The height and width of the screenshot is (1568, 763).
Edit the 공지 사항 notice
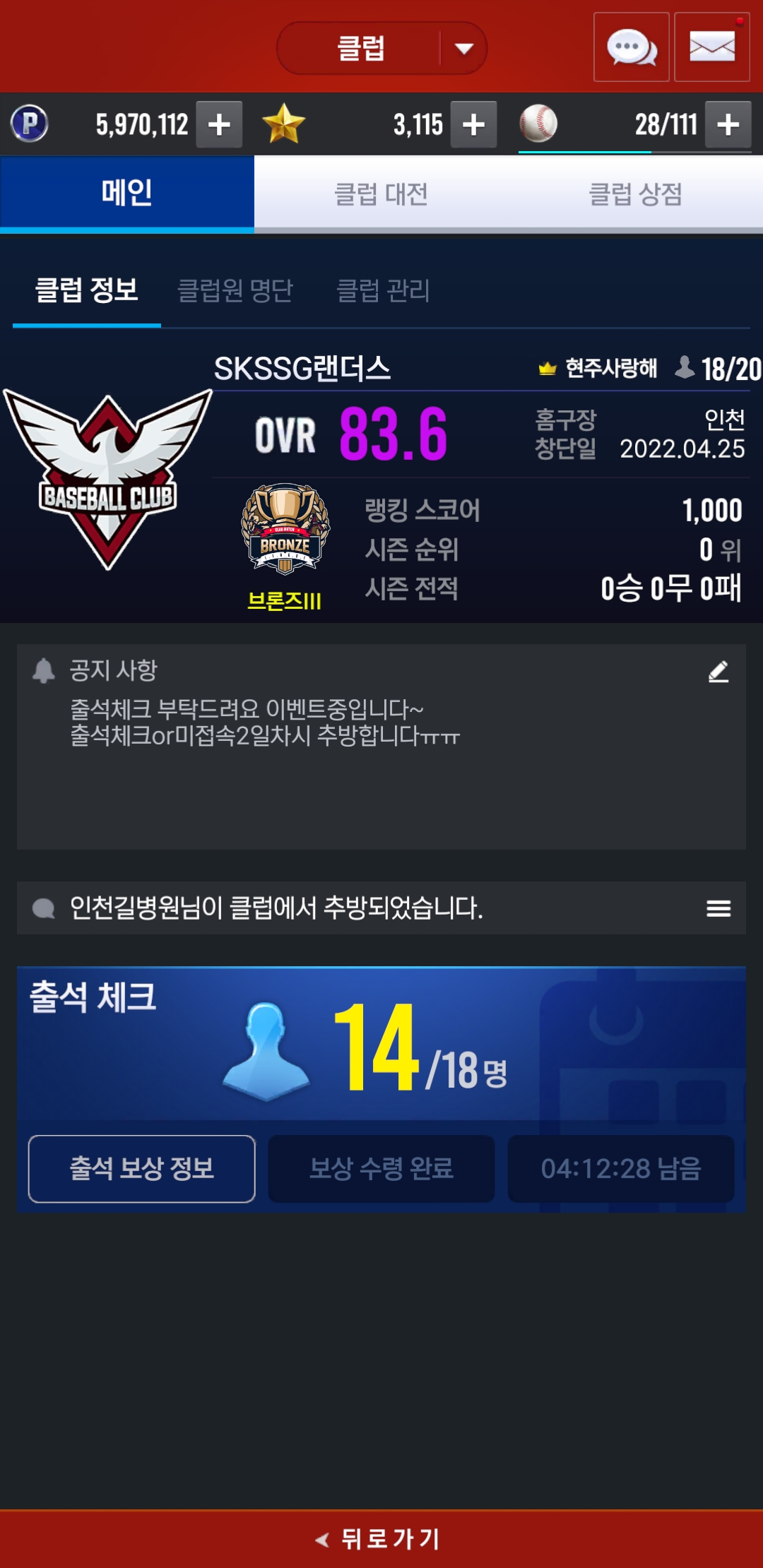click(x=718, y=672)
